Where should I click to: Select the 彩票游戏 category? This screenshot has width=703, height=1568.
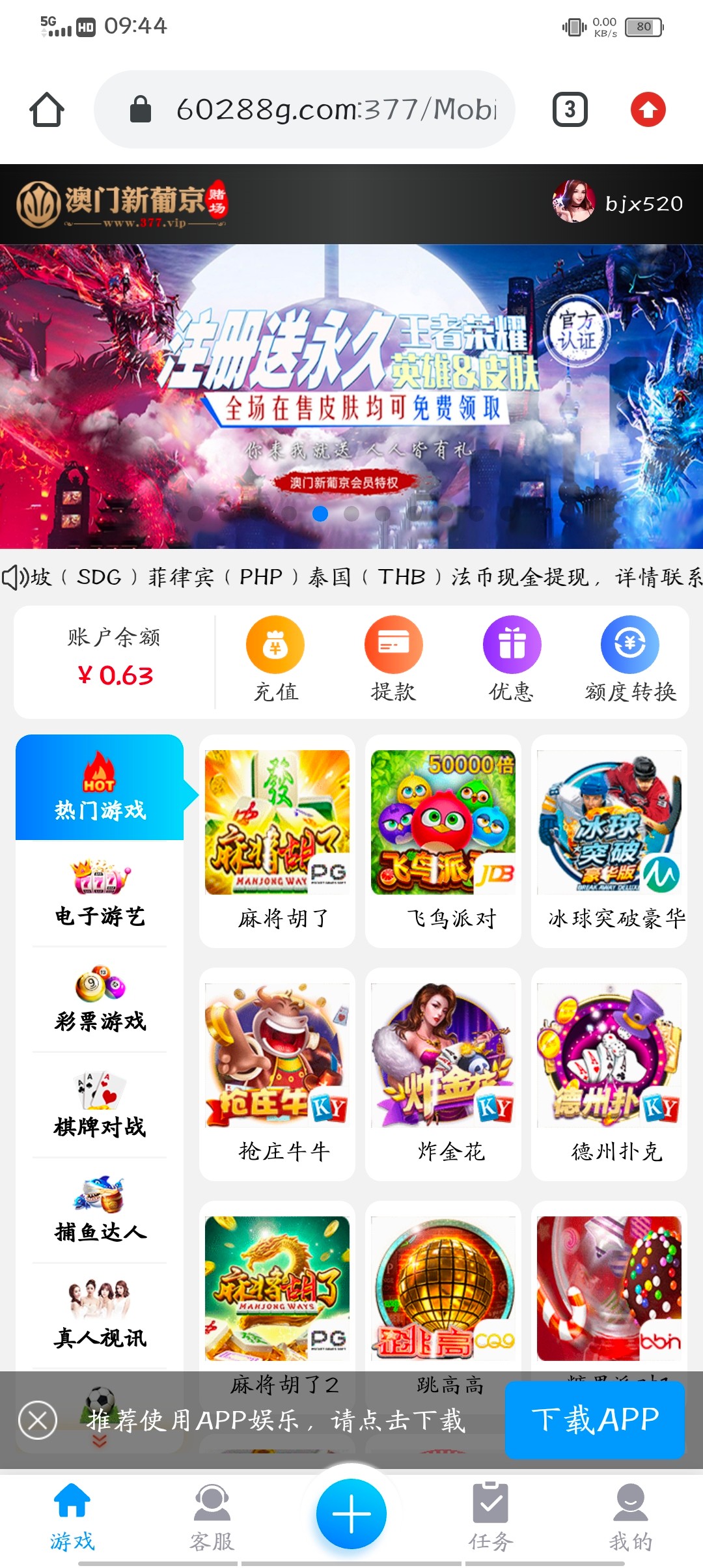coord(100,999)
